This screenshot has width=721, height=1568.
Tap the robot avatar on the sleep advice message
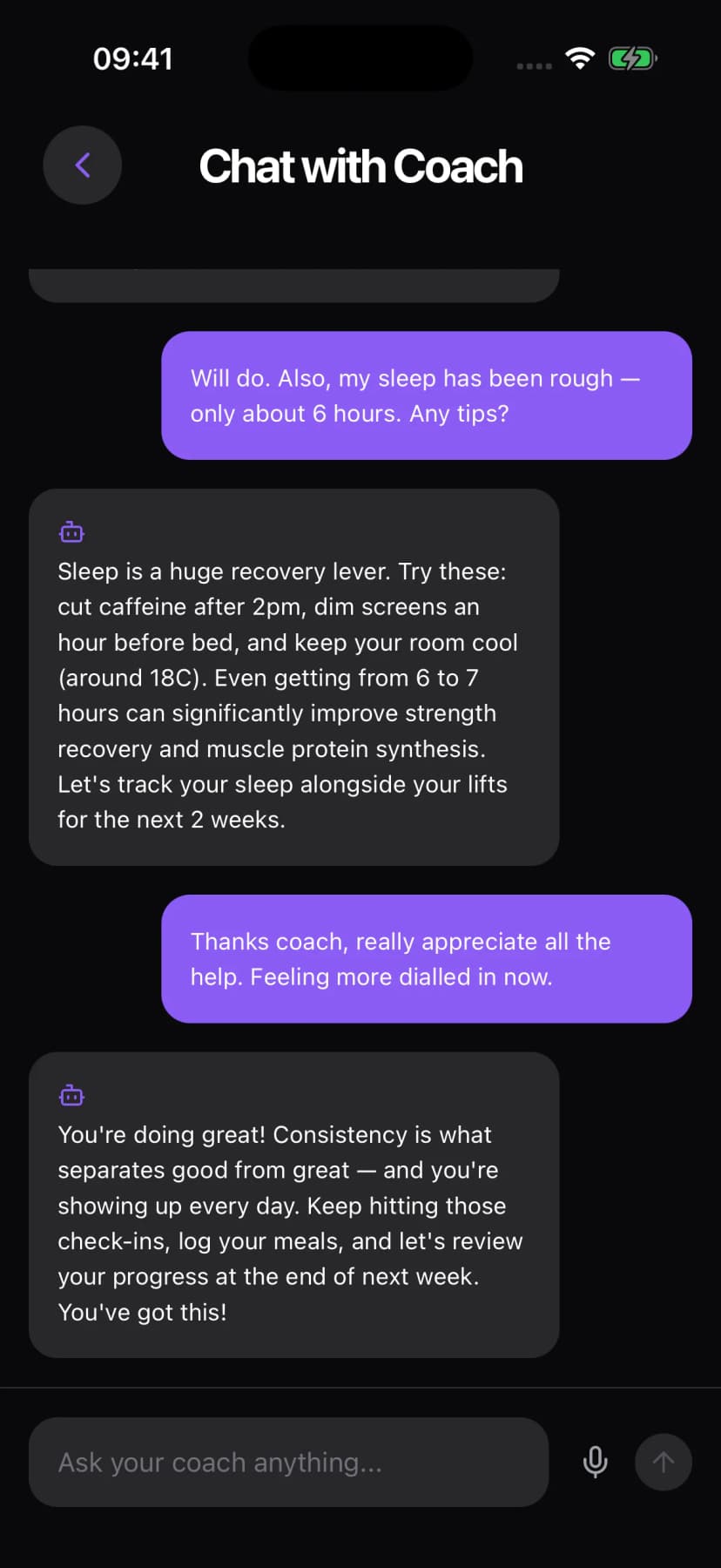tap(71, 531)
